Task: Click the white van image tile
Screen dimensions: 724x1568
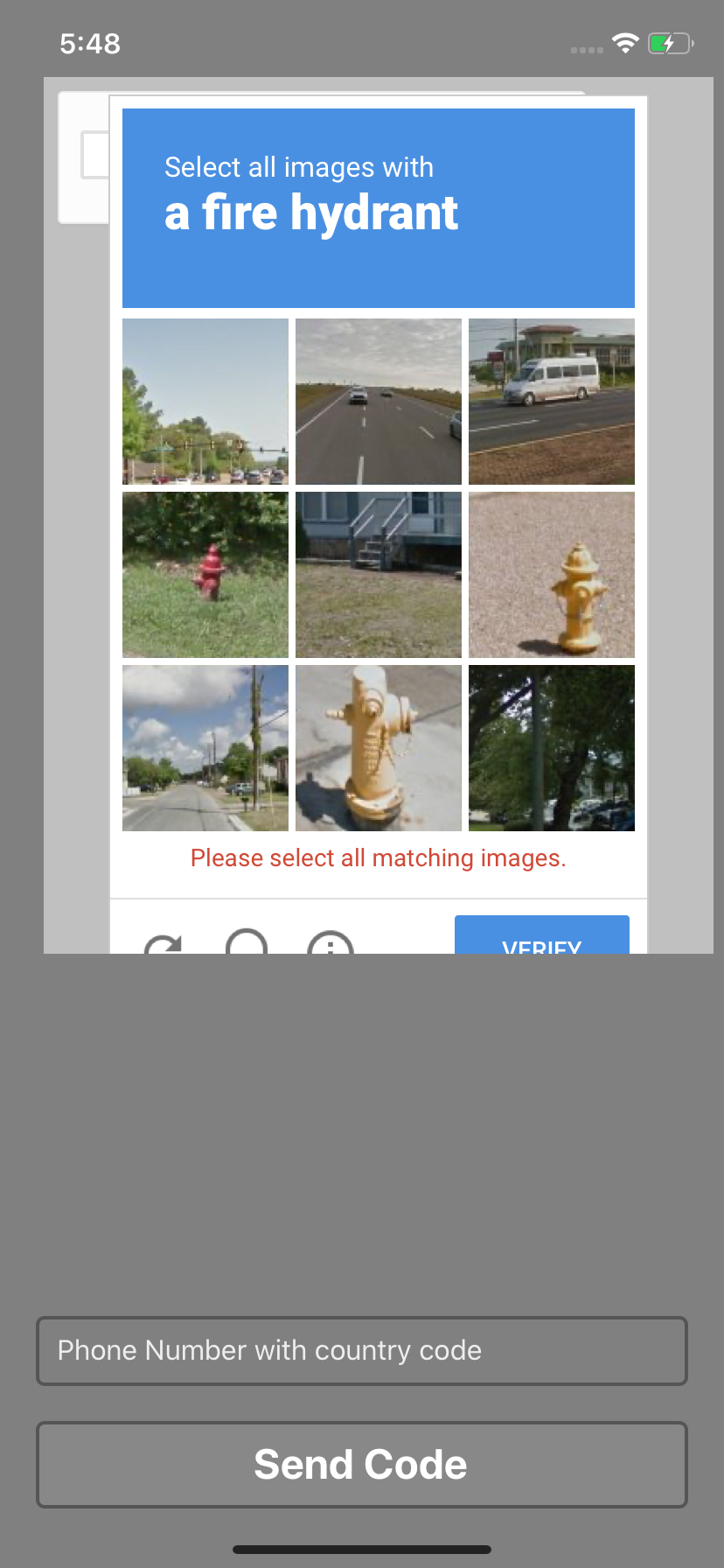Action: coord(552,401)
